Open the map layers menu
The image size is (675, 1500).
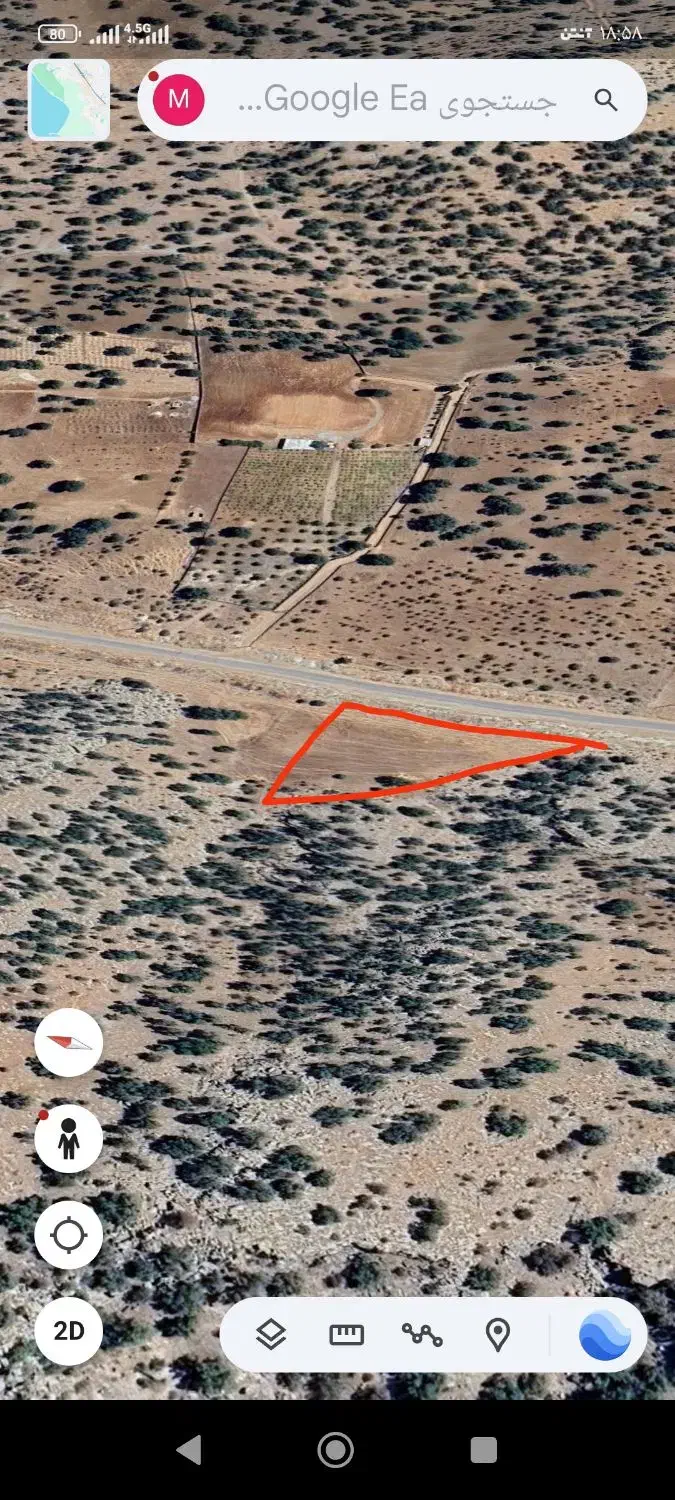(271, 1334)
